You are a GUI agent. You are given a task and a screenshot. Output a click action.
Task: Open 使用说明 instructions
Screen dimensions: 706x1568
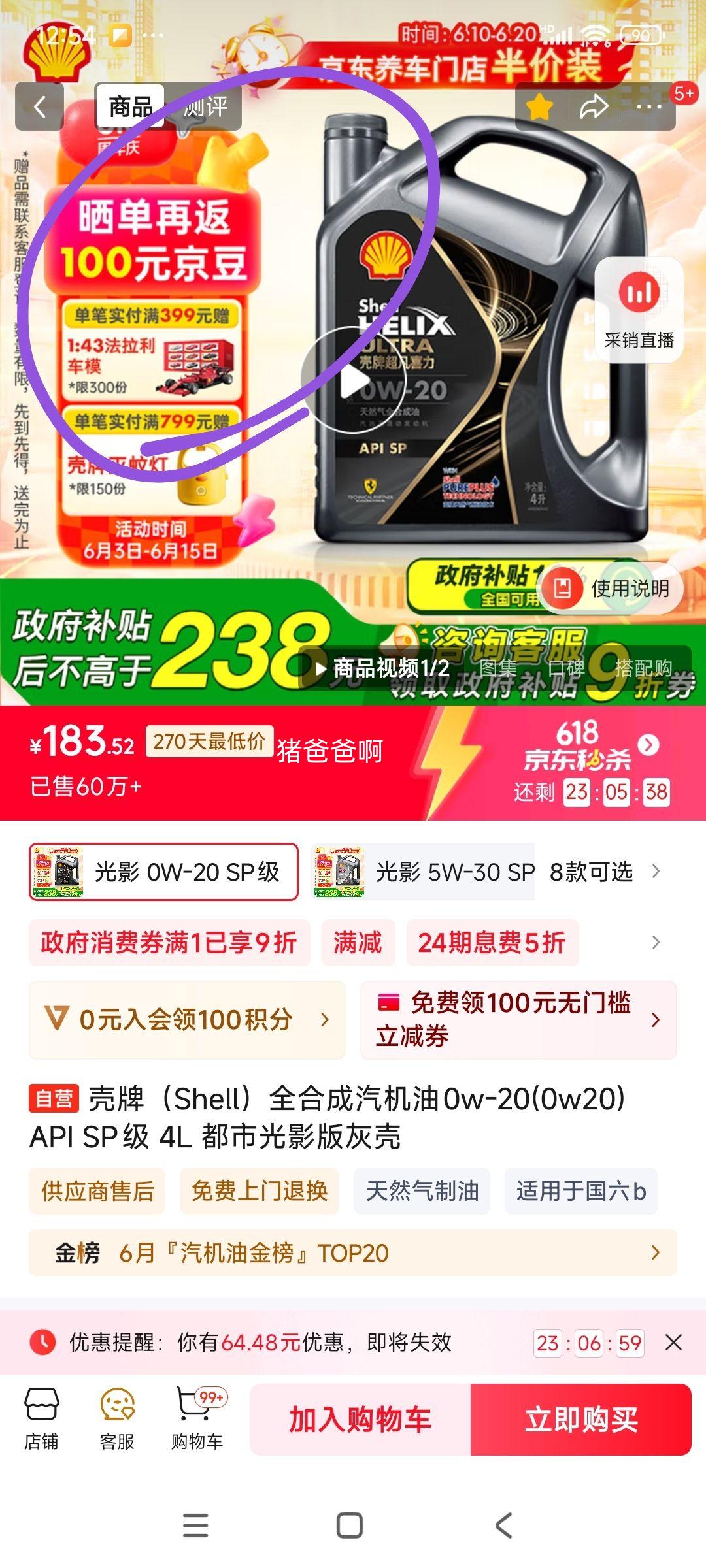pyautogui.click(x=612, y=588)
